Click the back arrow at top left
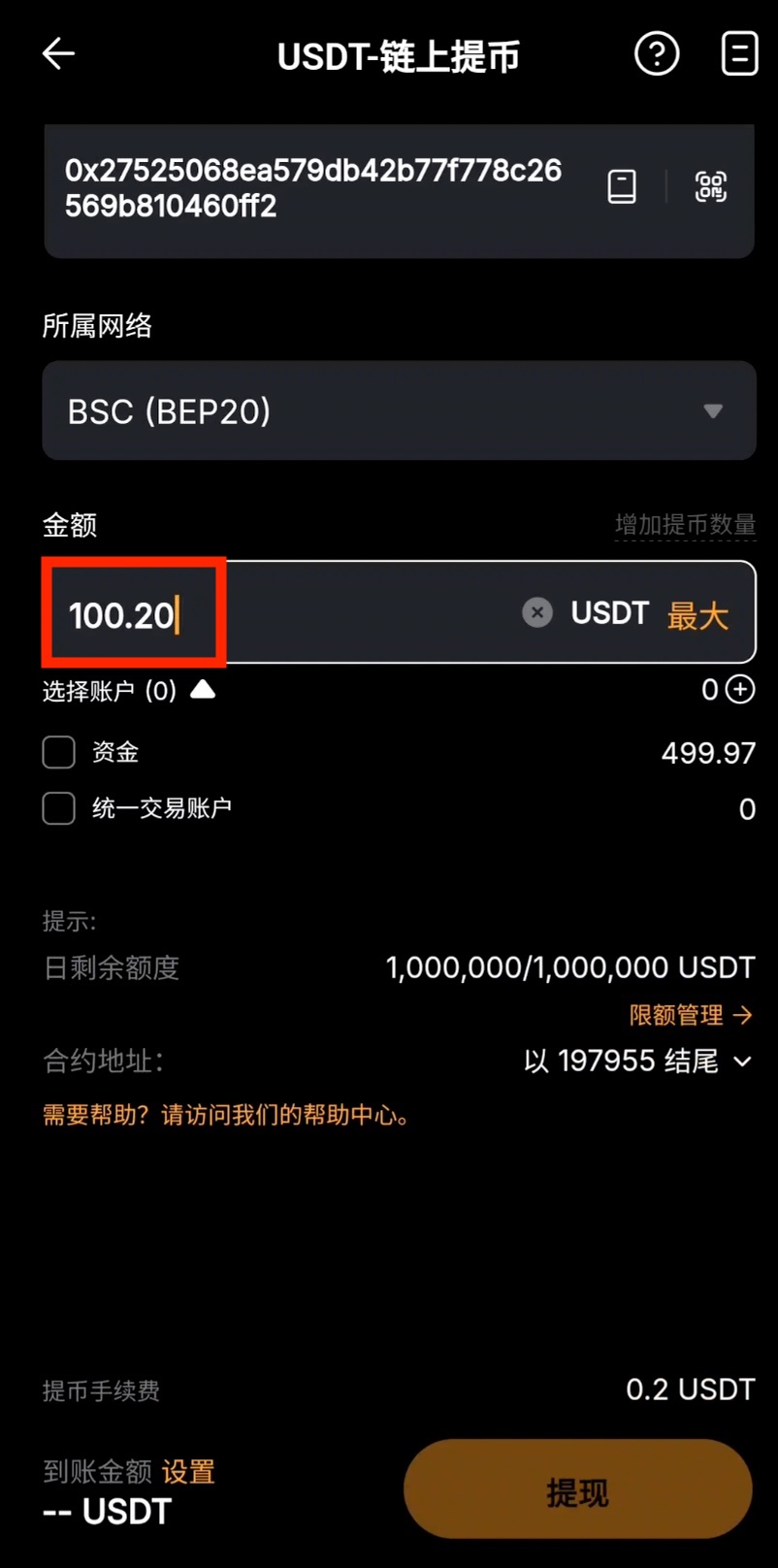The height and width of the screenshot is (1568, 778). pyautogui.click(x=58, y=54)
